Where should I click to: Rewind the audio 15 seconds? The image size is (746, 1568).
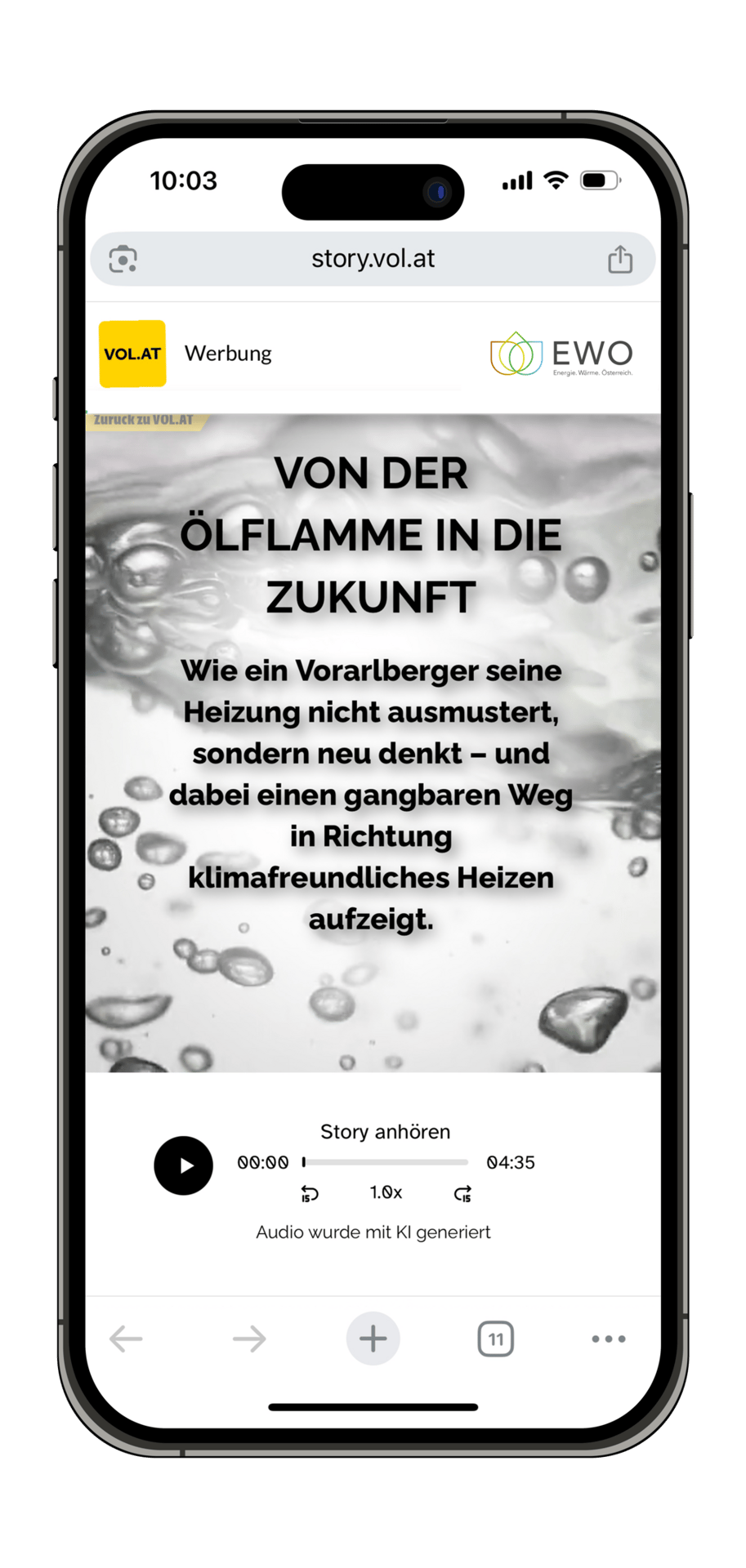pyautogui.click(x=308, y=1192)
